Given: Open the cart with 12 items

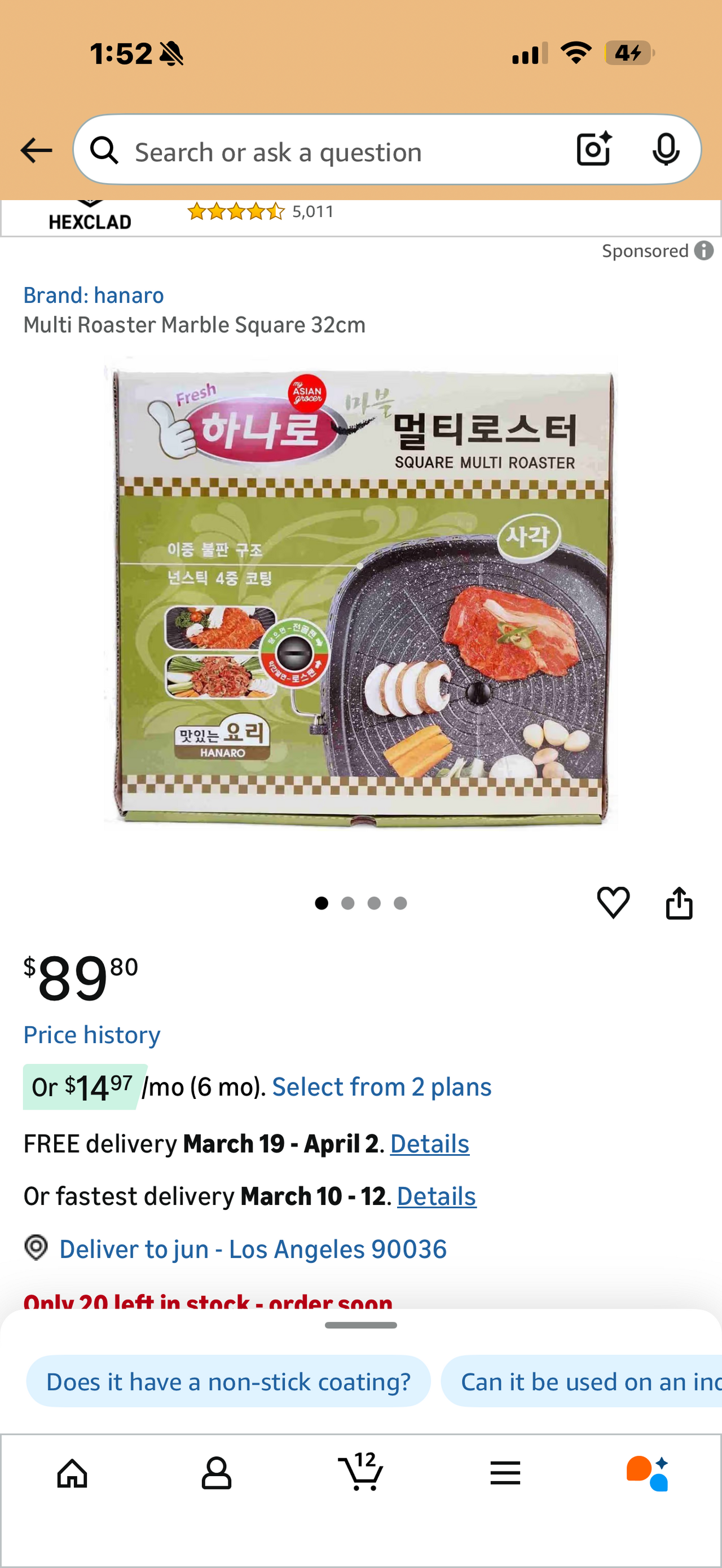Looking at the screenshot, I should click(x=361, y=1473).
